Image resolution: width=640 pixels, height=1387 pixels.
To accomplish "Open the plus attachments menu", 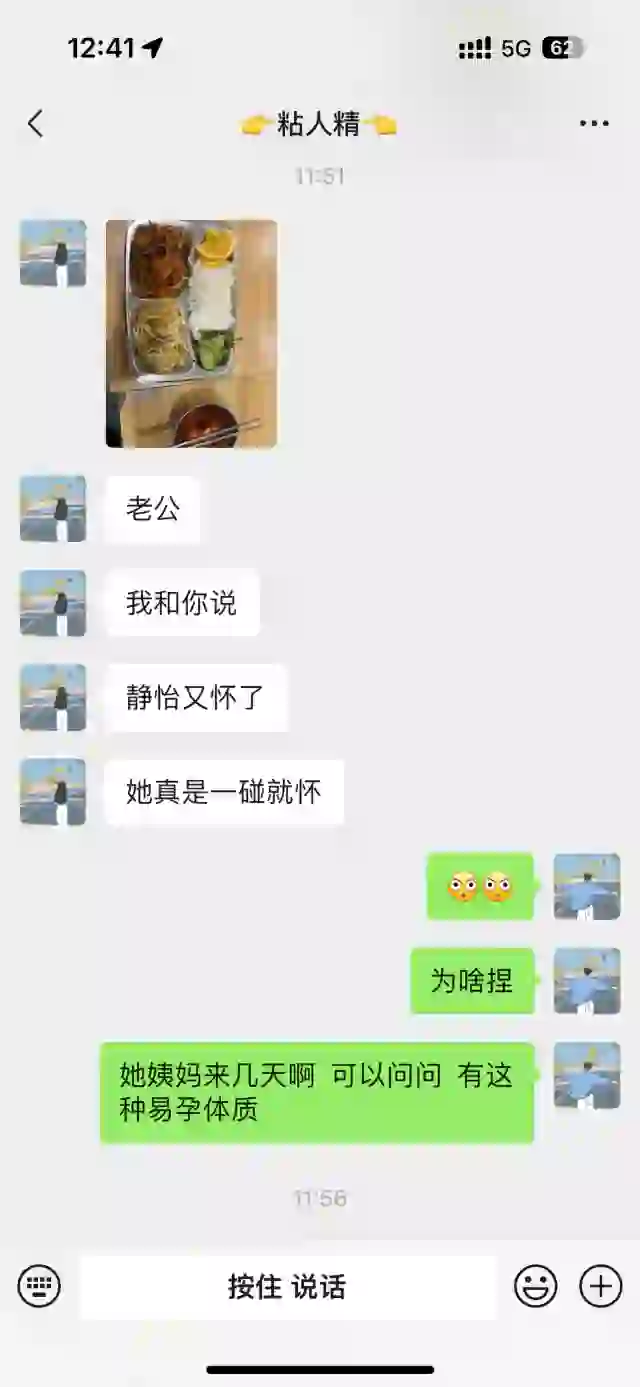I will tap(601, 1286).
